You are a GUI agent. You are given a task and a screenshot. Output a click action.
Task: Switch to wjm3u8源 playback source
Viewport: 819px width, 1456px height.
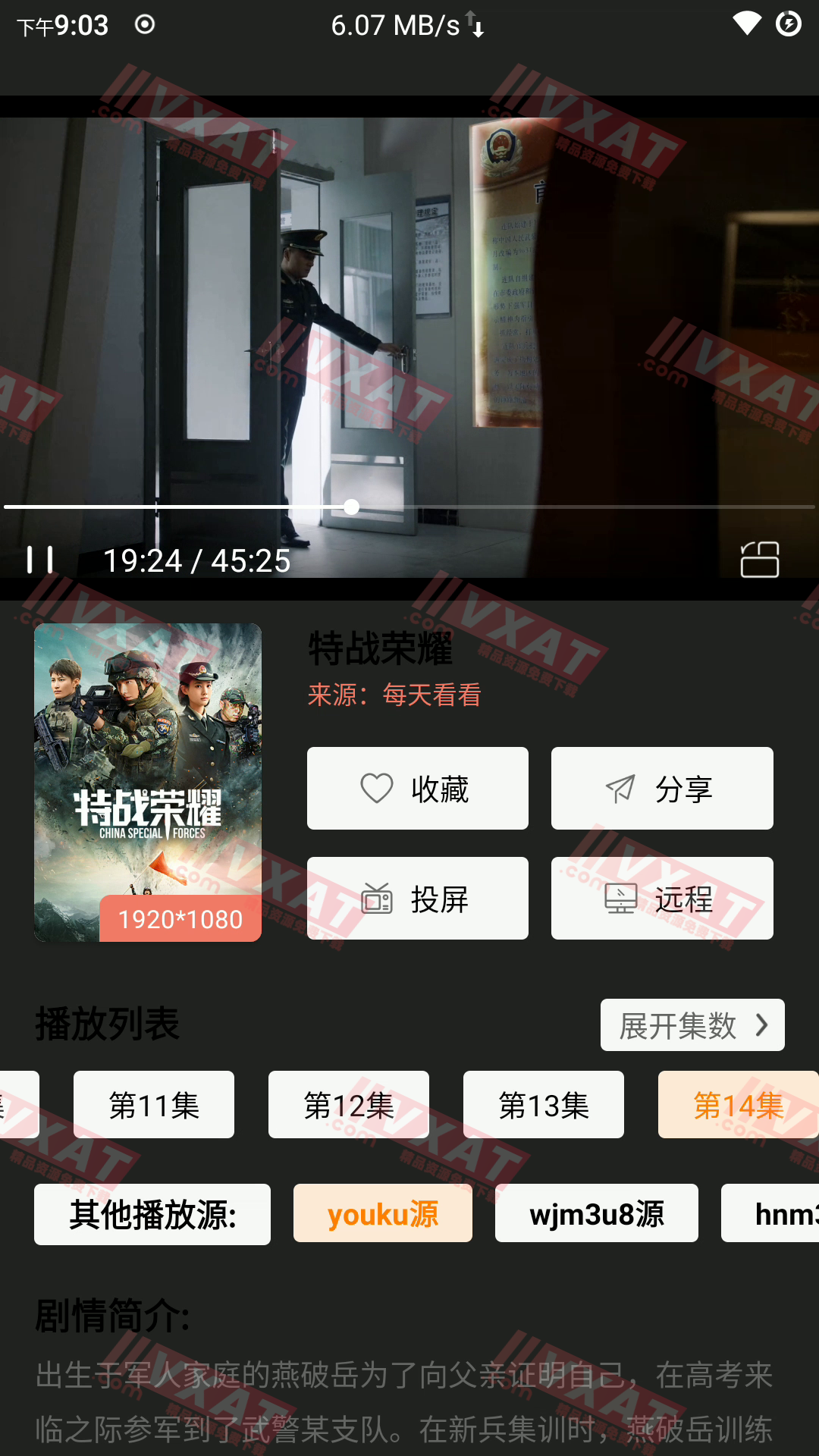coord(596,1213)
